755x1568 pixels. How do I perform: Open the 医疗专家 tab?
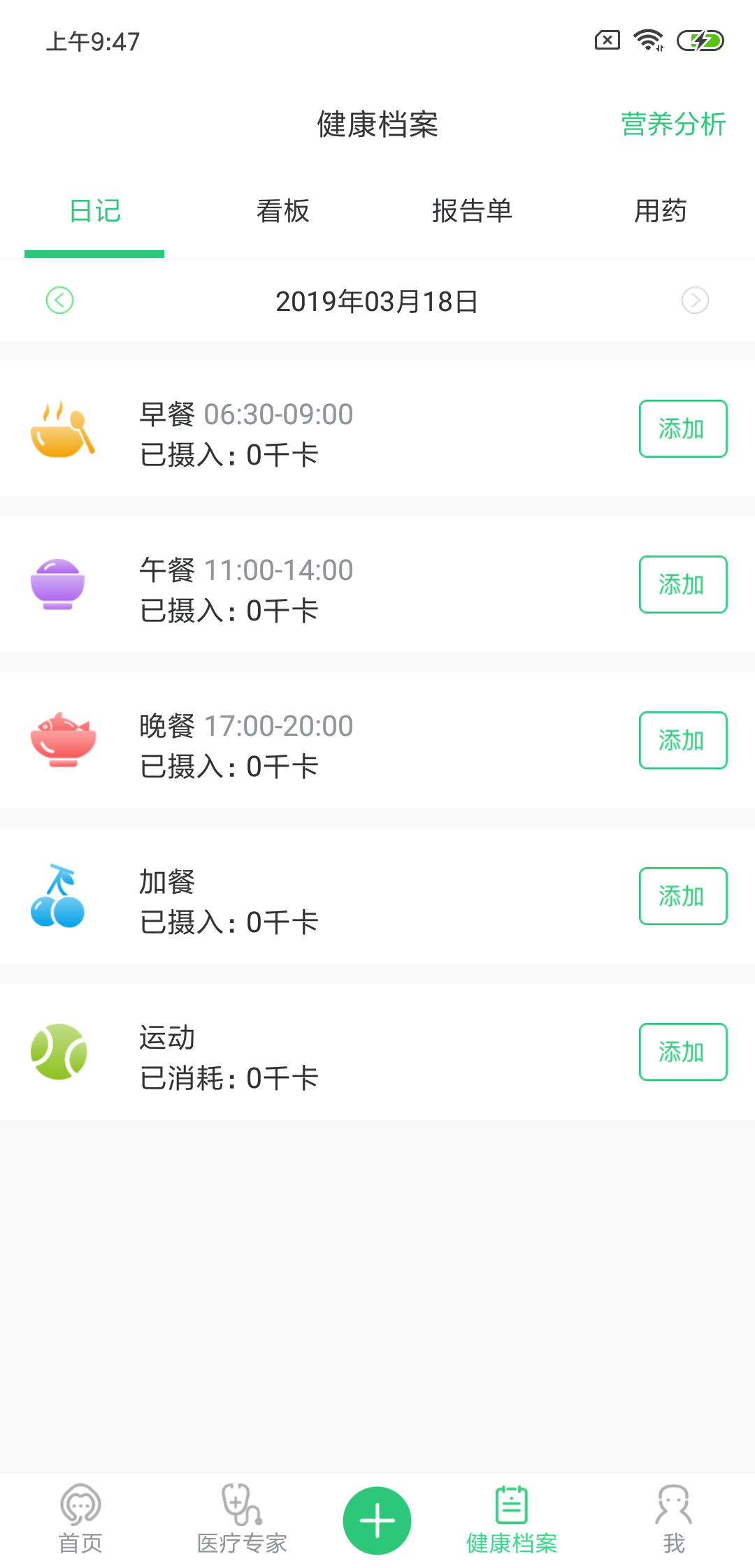242,1519
